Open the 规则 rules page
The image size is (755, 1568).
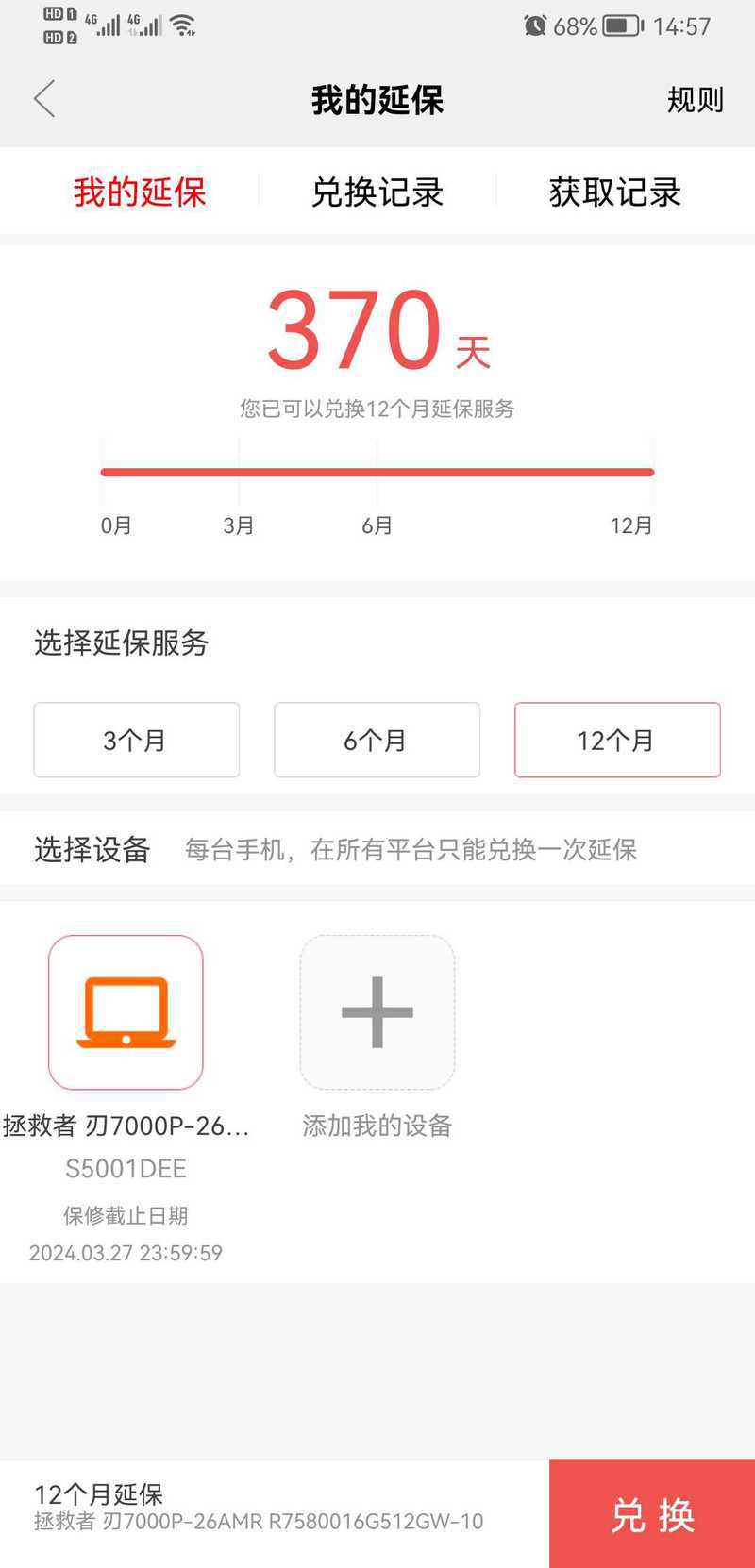pos(695,99)
